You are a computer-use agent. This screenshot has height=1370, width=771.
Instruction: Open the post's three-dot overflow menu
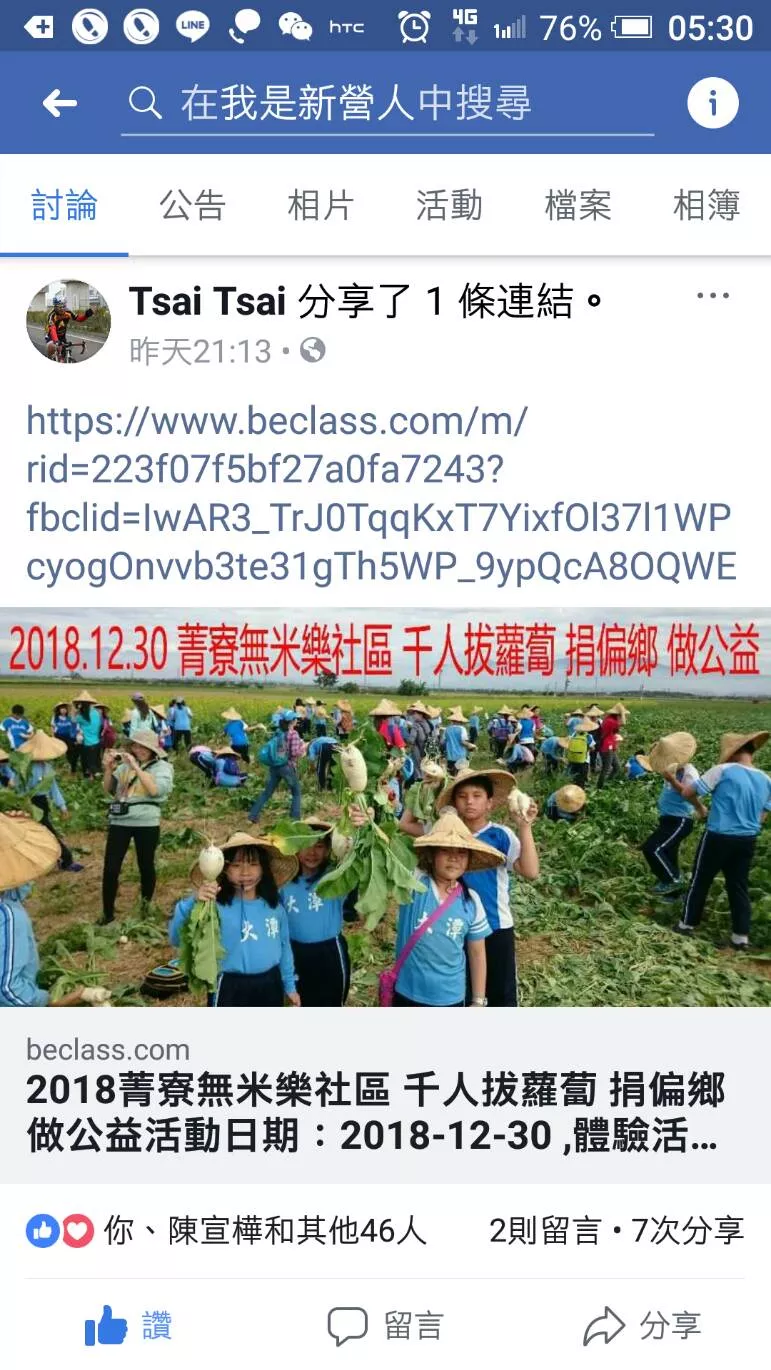pos(713,296)
